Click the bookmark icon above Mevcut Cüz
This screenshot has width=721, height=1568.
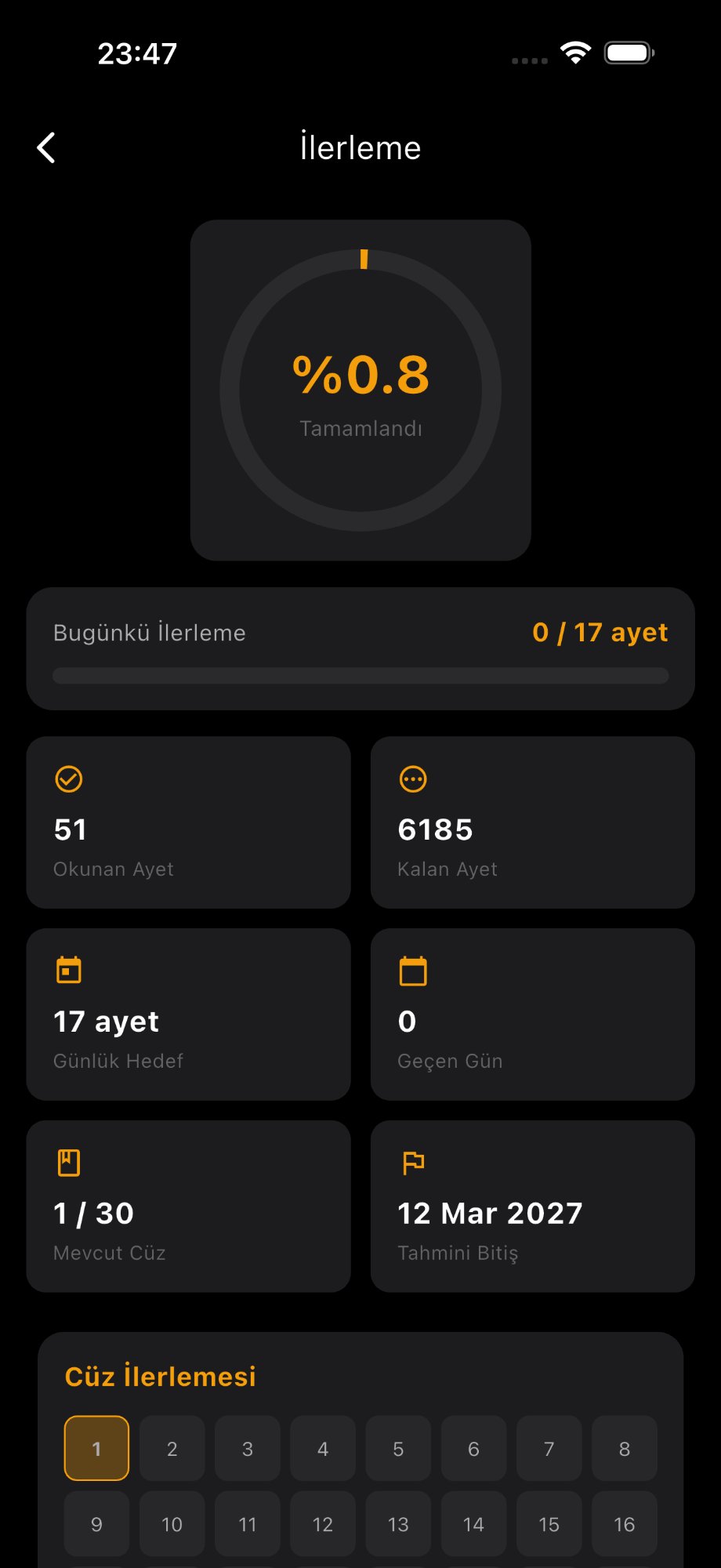pos(69,1162)
